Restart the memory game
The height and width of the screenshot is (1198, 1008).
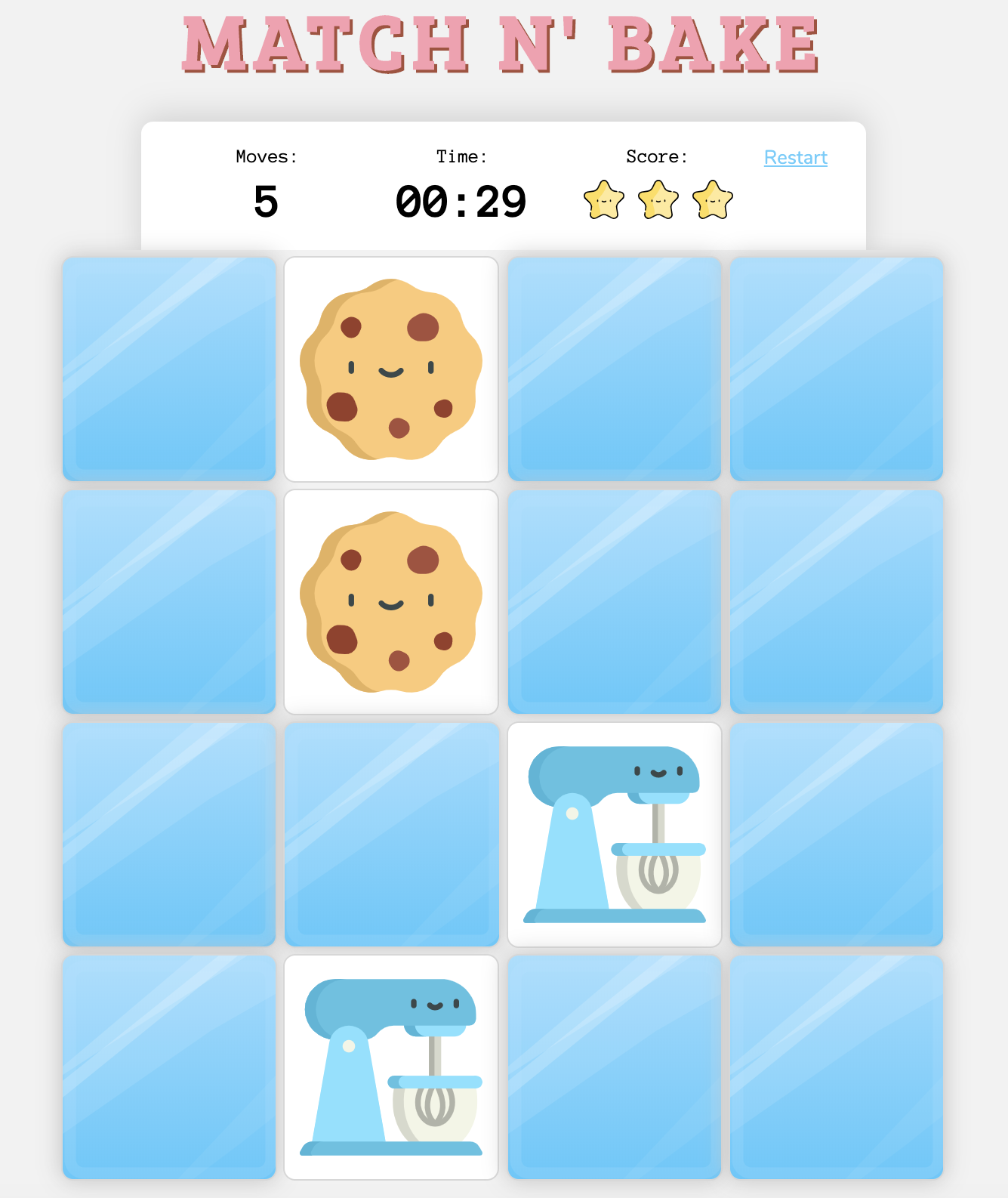(x=795, y=157)
